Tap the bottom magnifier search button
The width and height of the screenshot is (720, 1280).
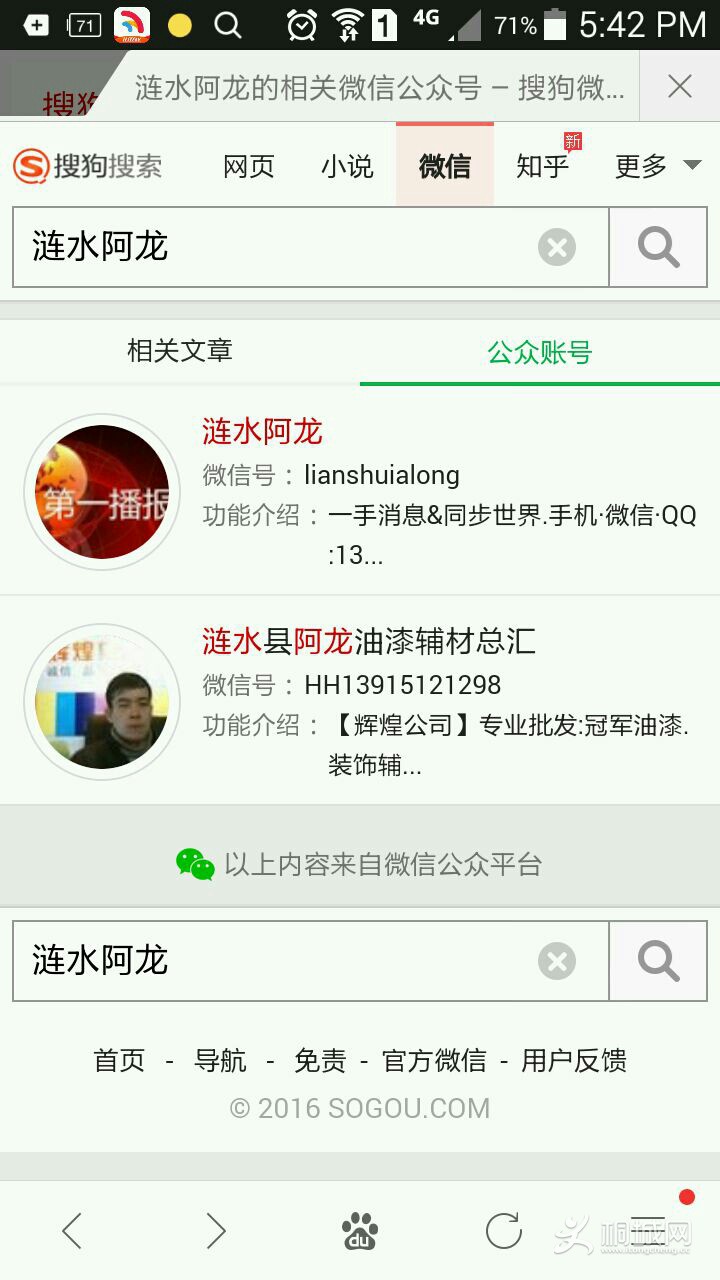tap(658, 961)
